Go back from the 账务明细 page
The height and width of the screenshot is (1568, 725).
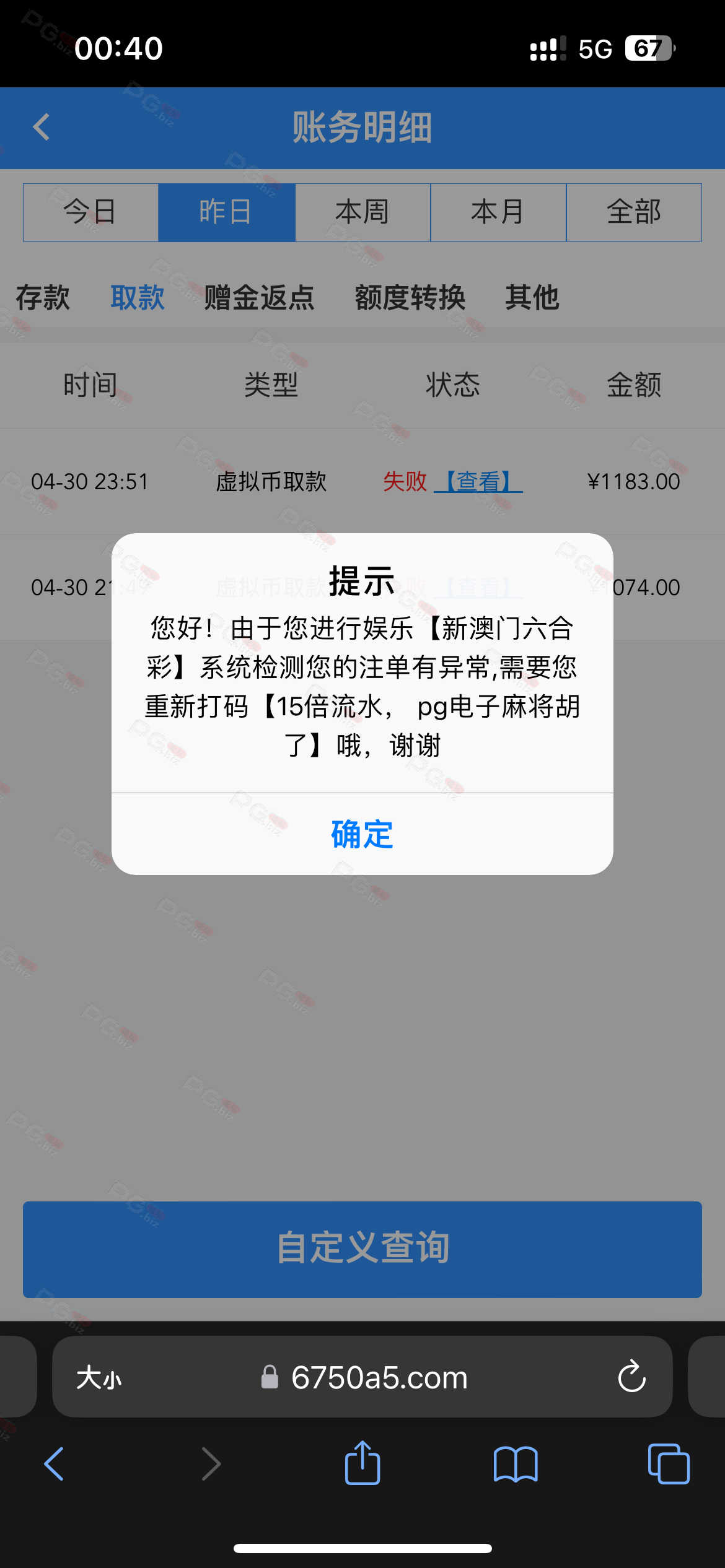[x=42, y=127]
